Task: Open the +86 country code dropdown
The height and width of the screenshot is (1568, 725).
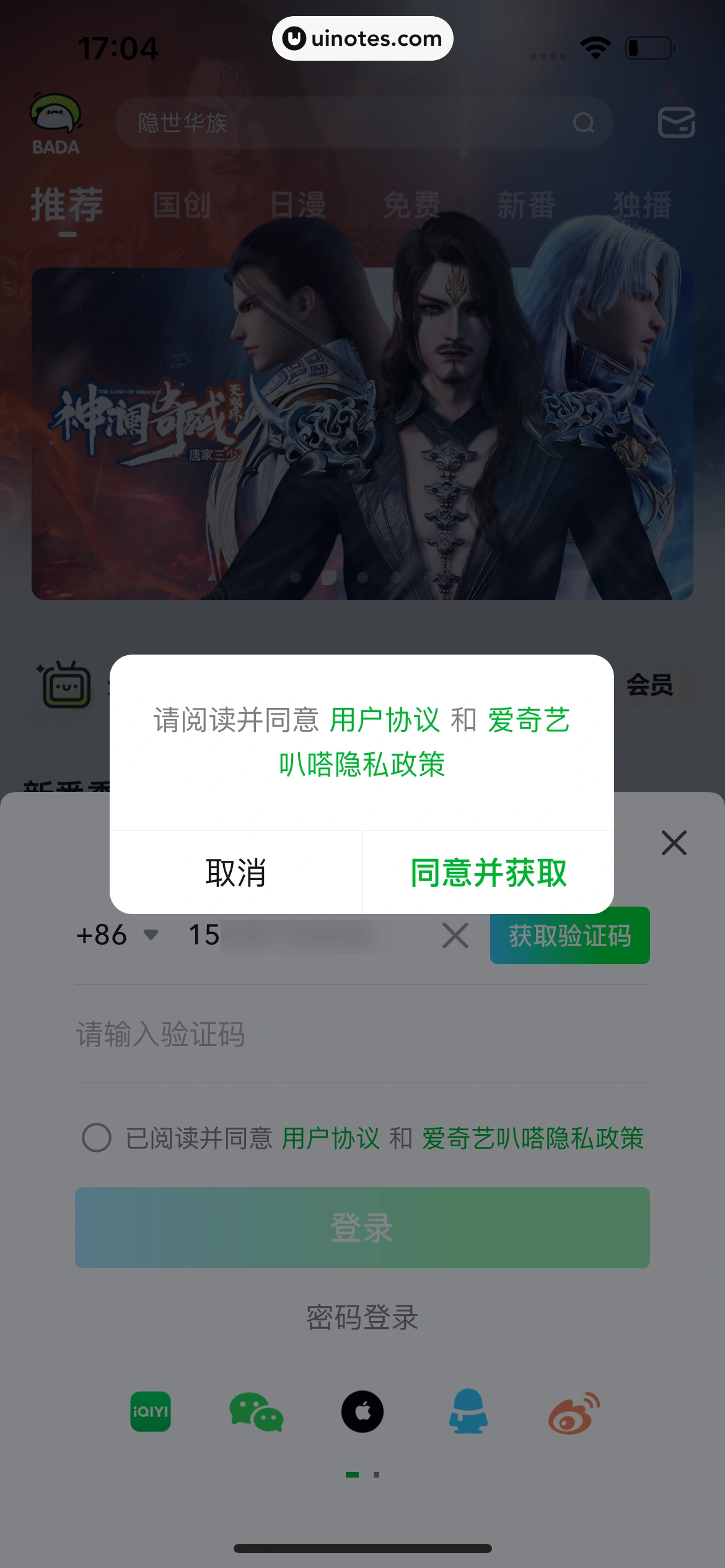Action: click(x=116, y=935)
